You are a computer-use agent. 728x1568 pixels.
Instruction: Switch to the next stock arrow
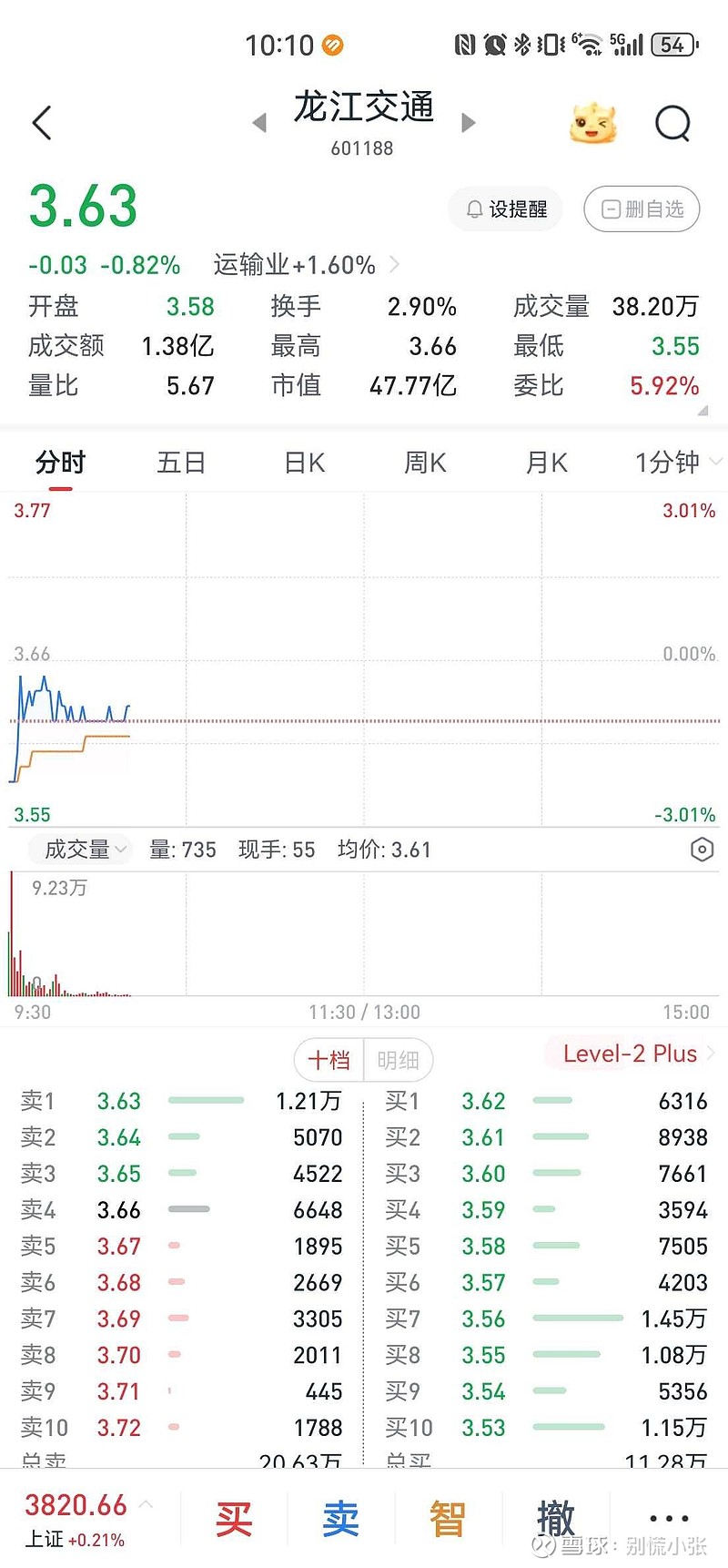point(469,123)
